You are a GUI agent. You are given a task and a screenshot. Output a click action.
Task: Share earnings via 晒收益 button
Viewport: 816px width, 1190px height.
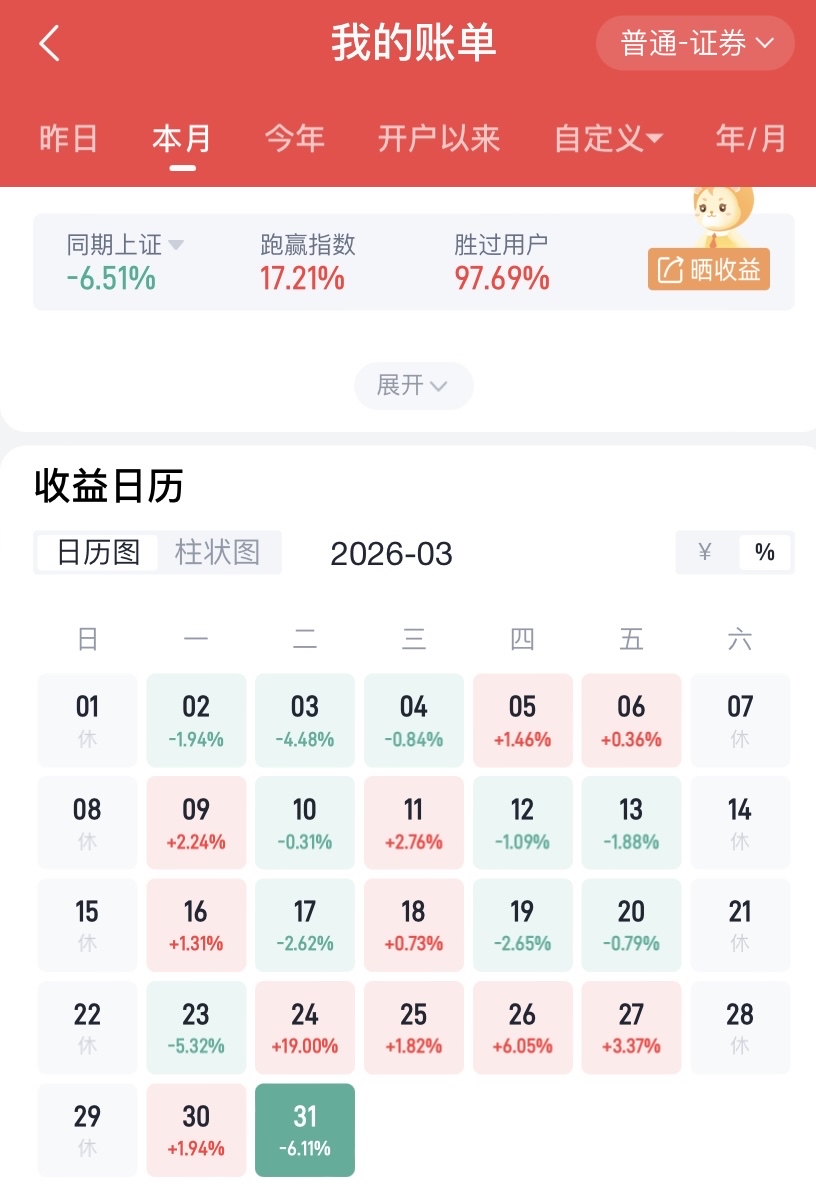pos(709,269)
